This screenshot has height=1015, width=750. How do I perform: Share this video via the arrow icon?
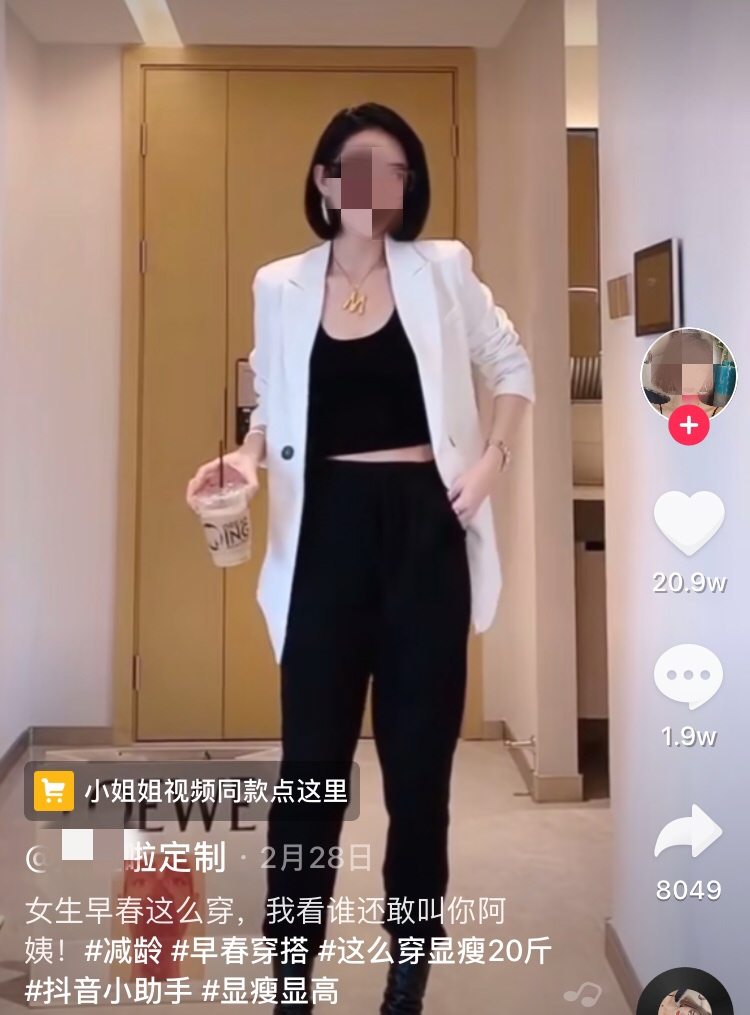click(x=688, y=832)
